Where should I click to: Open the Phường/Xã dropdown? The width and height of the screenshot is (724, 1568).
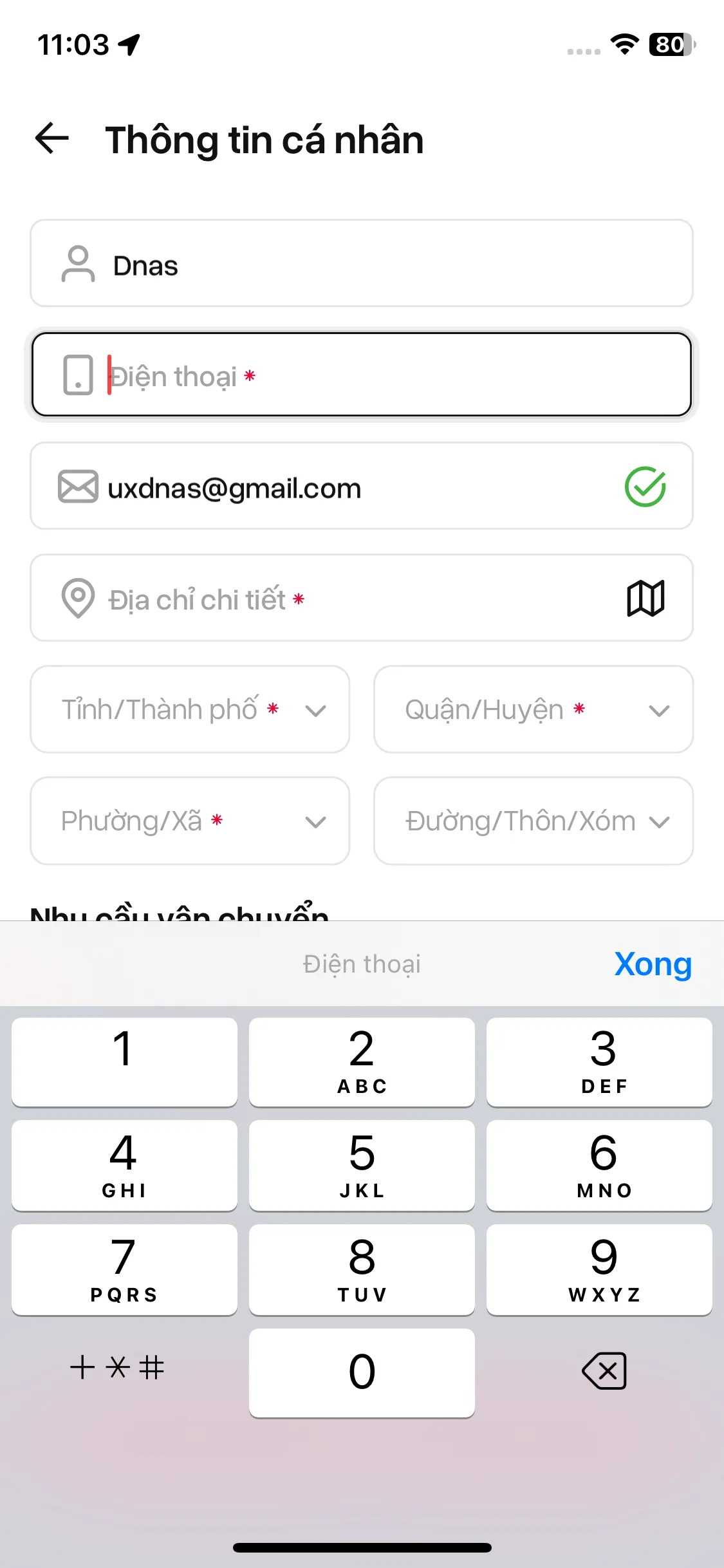click(190, 821)
